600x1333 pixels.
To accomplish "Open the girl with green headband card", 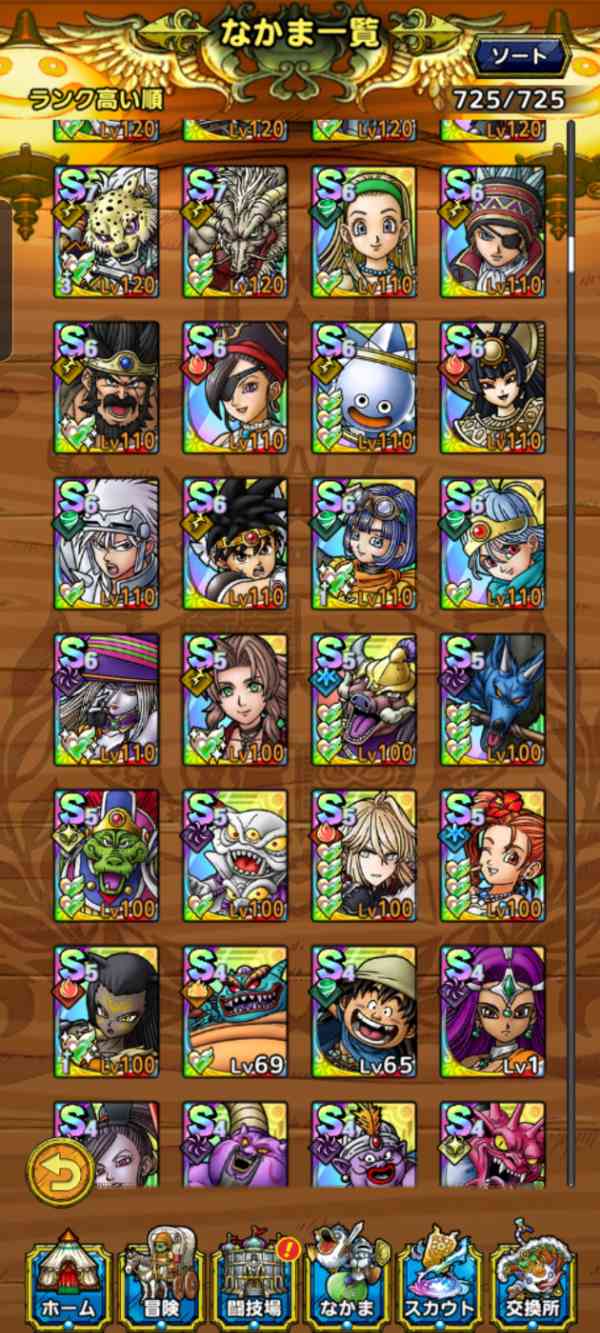I will pos(364,232).
